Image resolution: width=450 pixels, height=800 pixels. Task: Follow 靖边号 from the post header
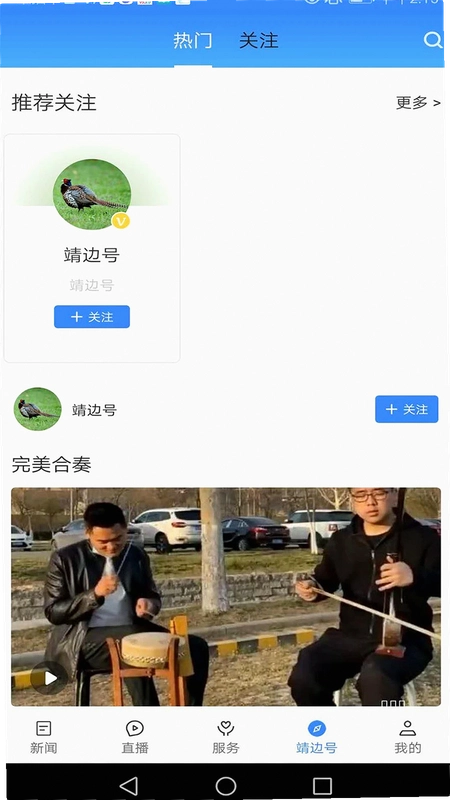click(x=407, y=409)
